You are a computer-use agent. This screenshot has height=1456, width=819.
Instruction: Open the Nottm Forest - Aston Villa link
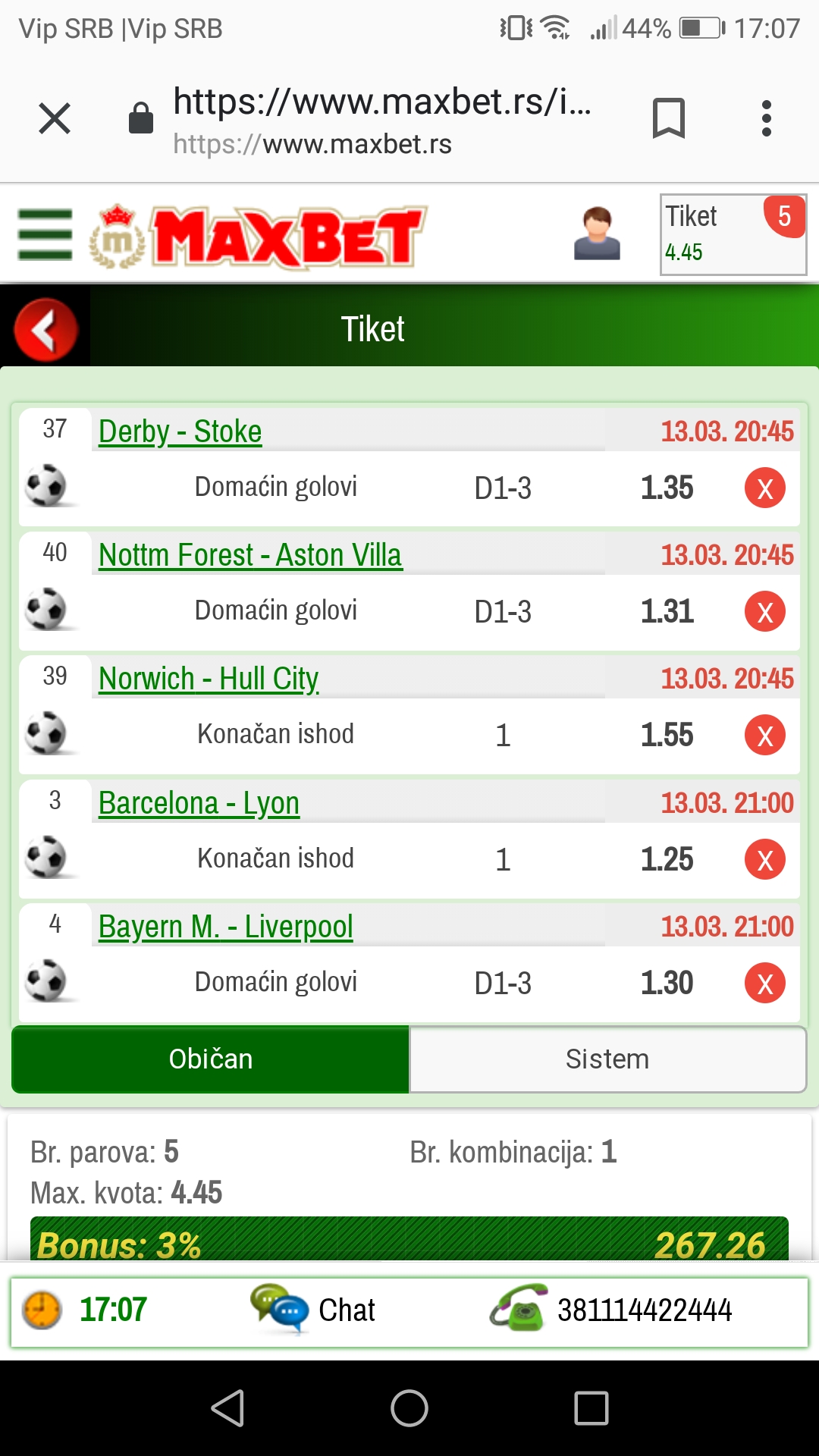pyautogui.click(x=250, y=555)
